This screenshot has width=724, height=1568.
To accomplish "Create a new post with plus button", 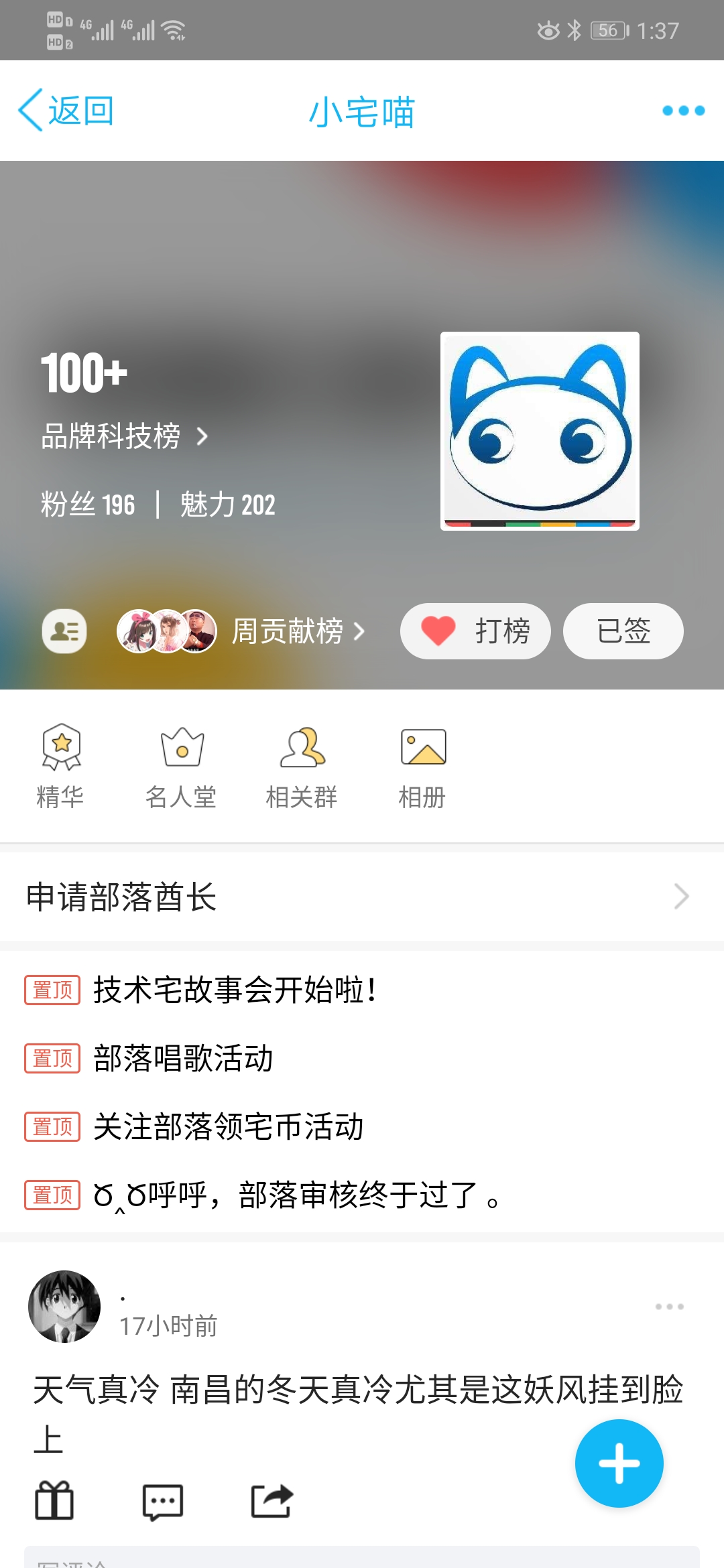I will click(x=619, y=1463).
